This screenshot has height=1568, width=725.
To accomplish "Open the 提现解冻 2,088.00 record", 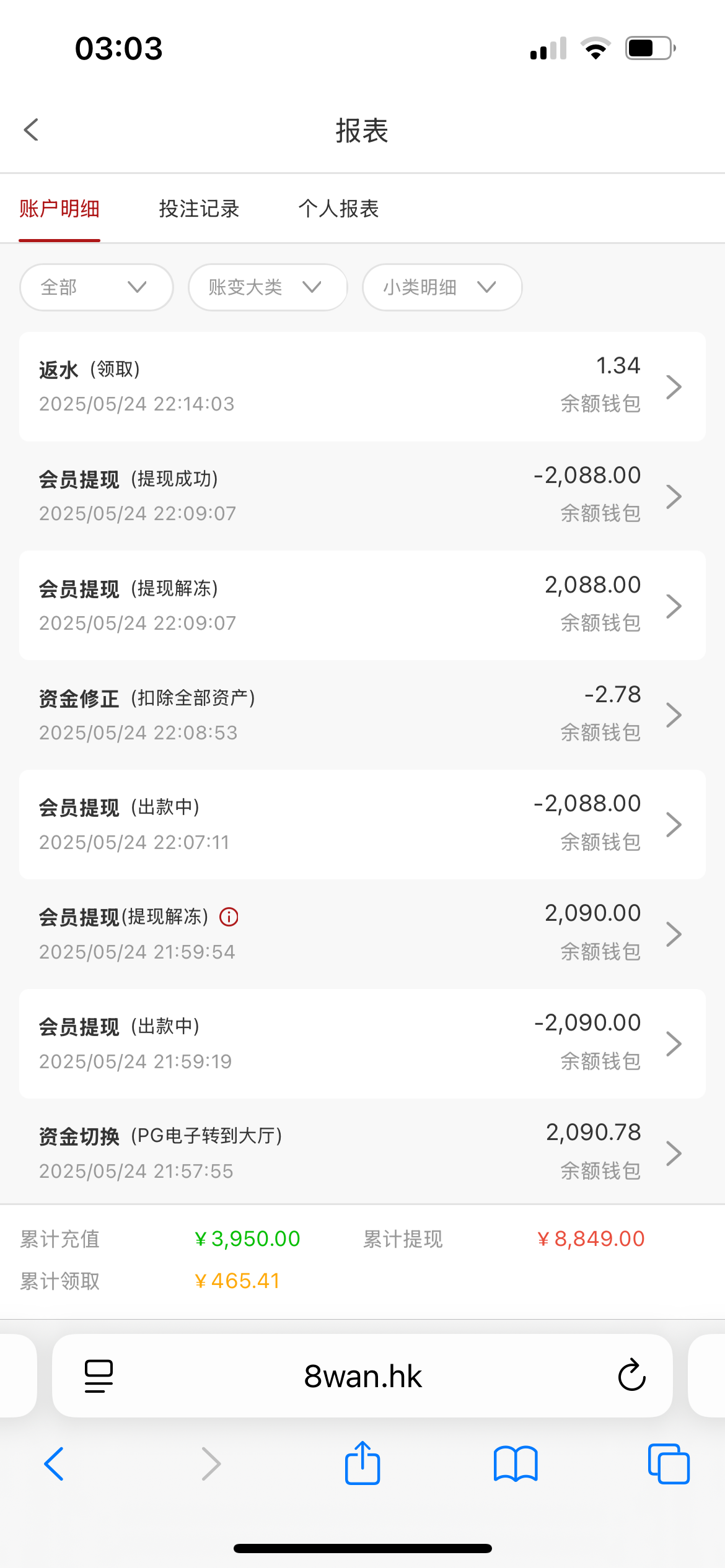I will point(362,606).
